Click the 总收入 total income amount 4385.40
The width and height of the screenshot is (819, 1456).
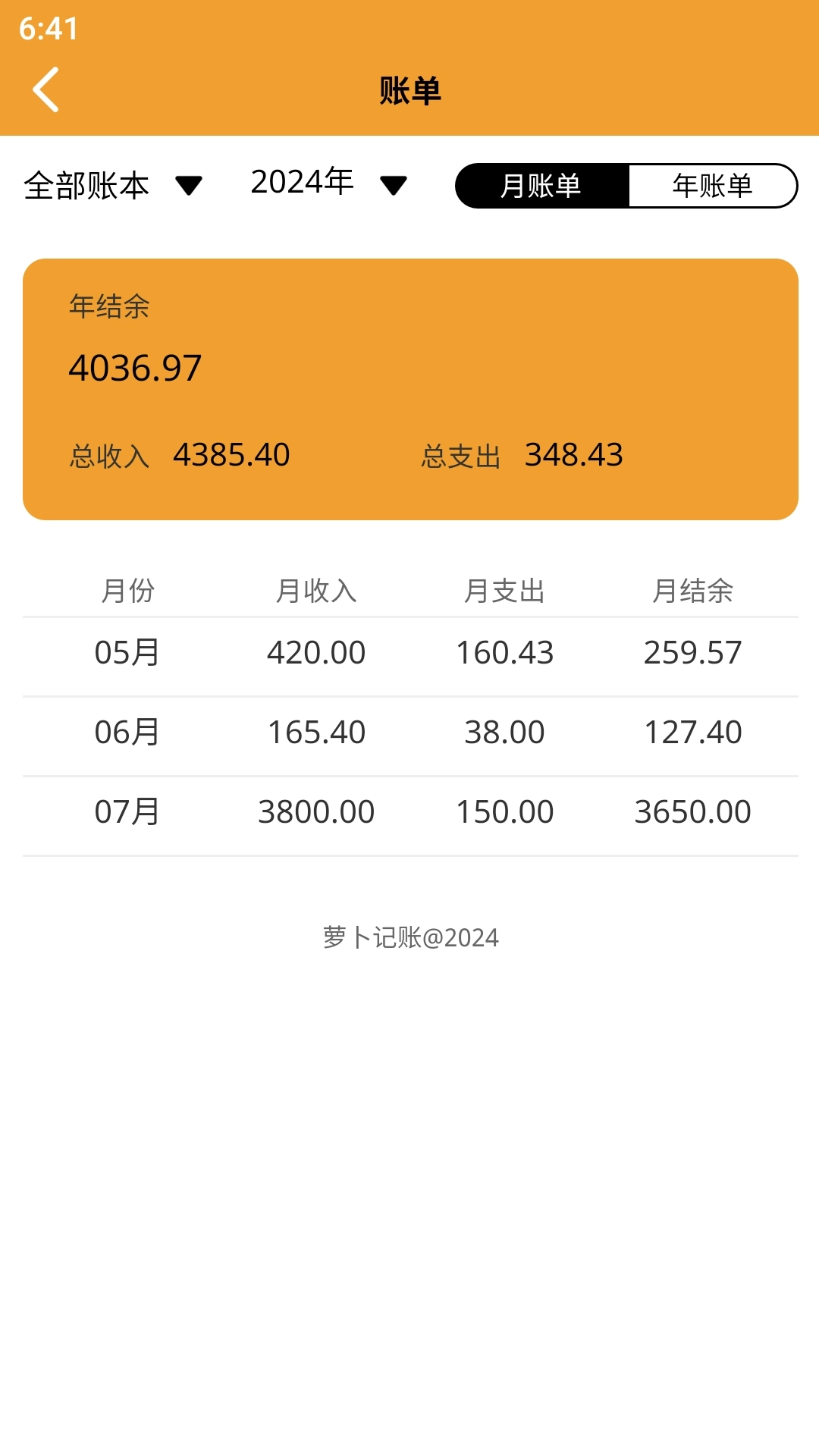232,455
